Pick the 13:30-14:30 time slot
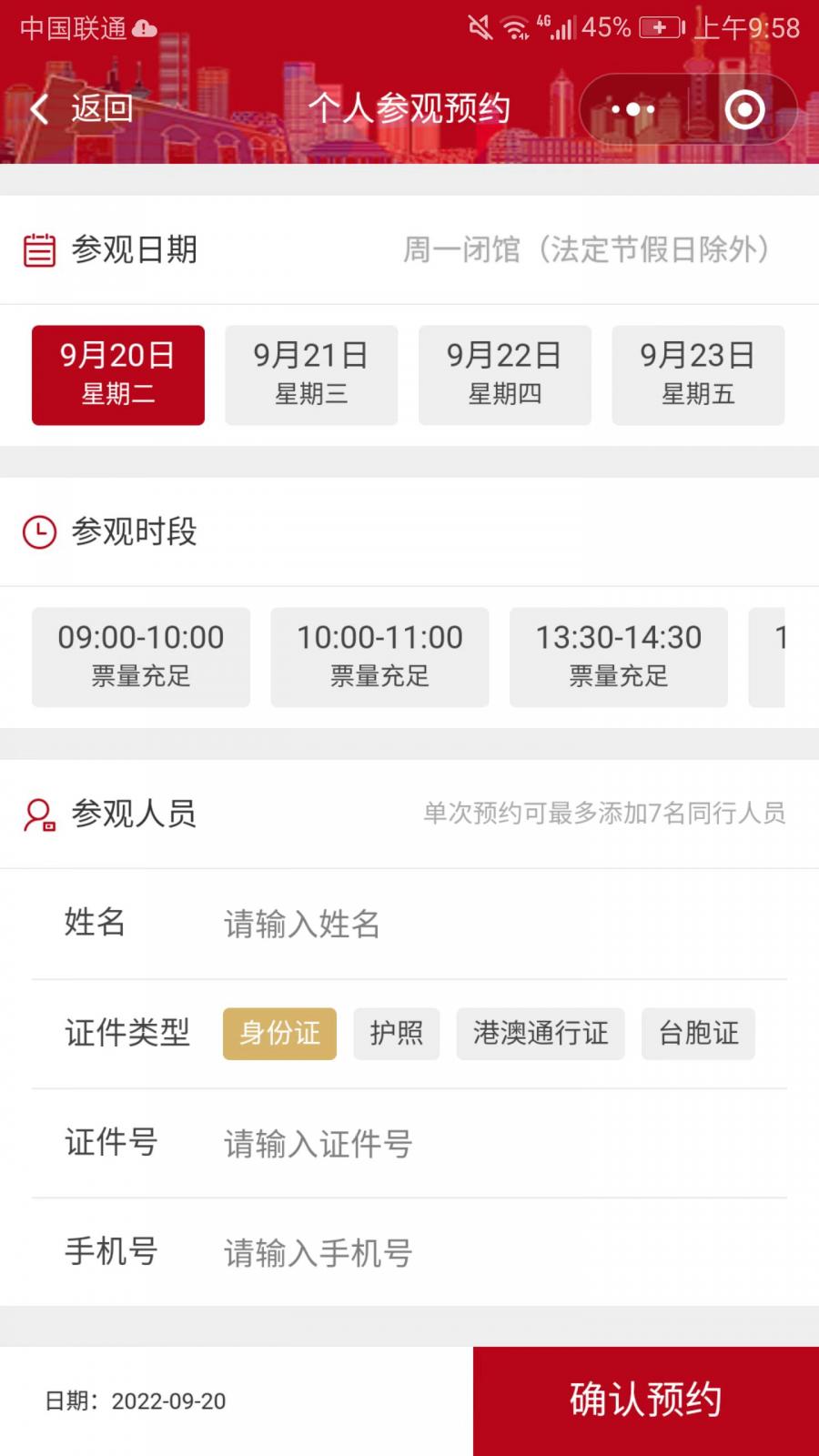This screenshot has width=819, height=1456. (619, 657)
